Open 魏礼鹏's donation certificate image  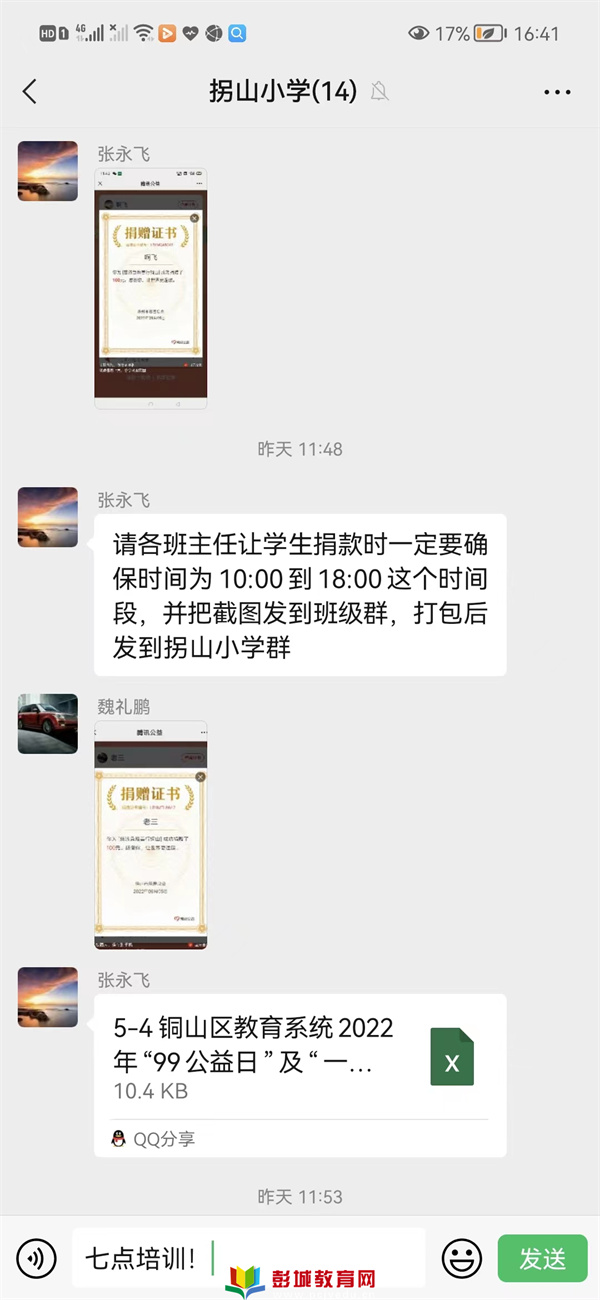point(151,835)
